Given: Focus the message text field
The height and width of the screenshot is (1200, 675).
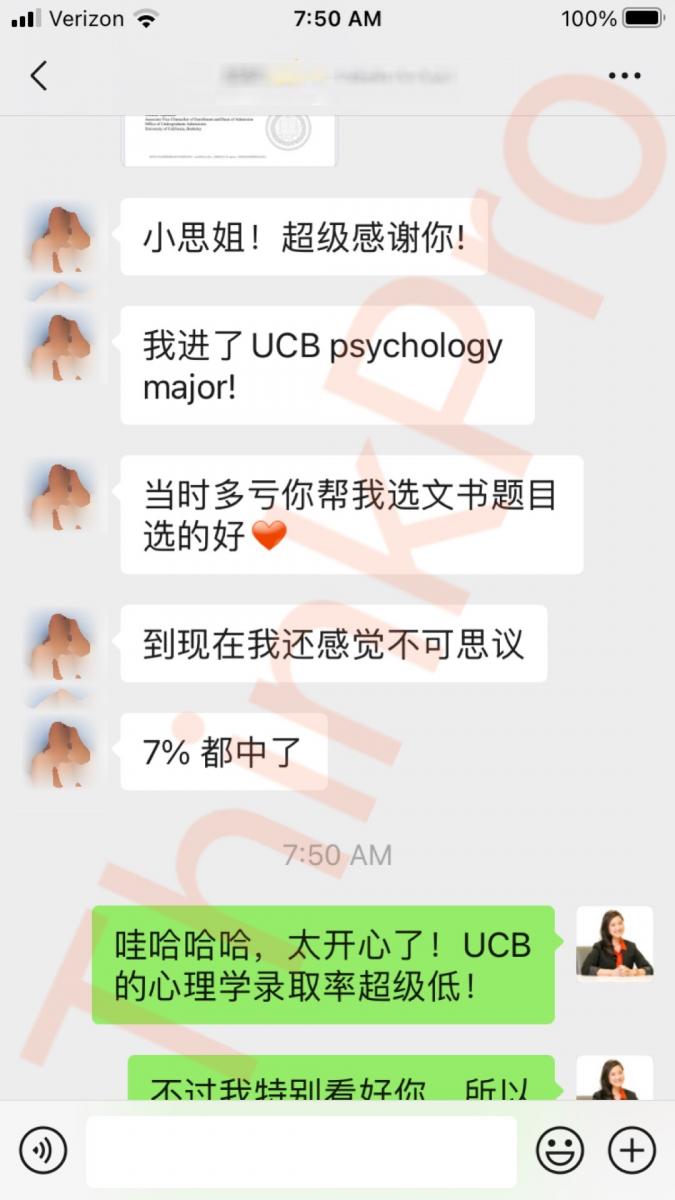Looking at the screenshot, I should coord(301,1150).
